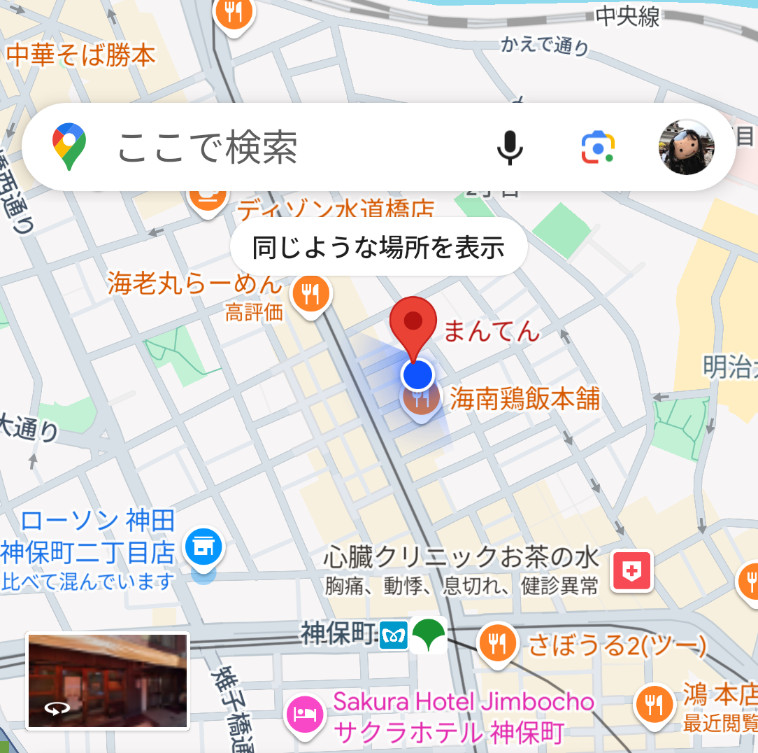Tap the 神保町 station marker
This screenshot has height=753, width=758.
pos(412,636)
